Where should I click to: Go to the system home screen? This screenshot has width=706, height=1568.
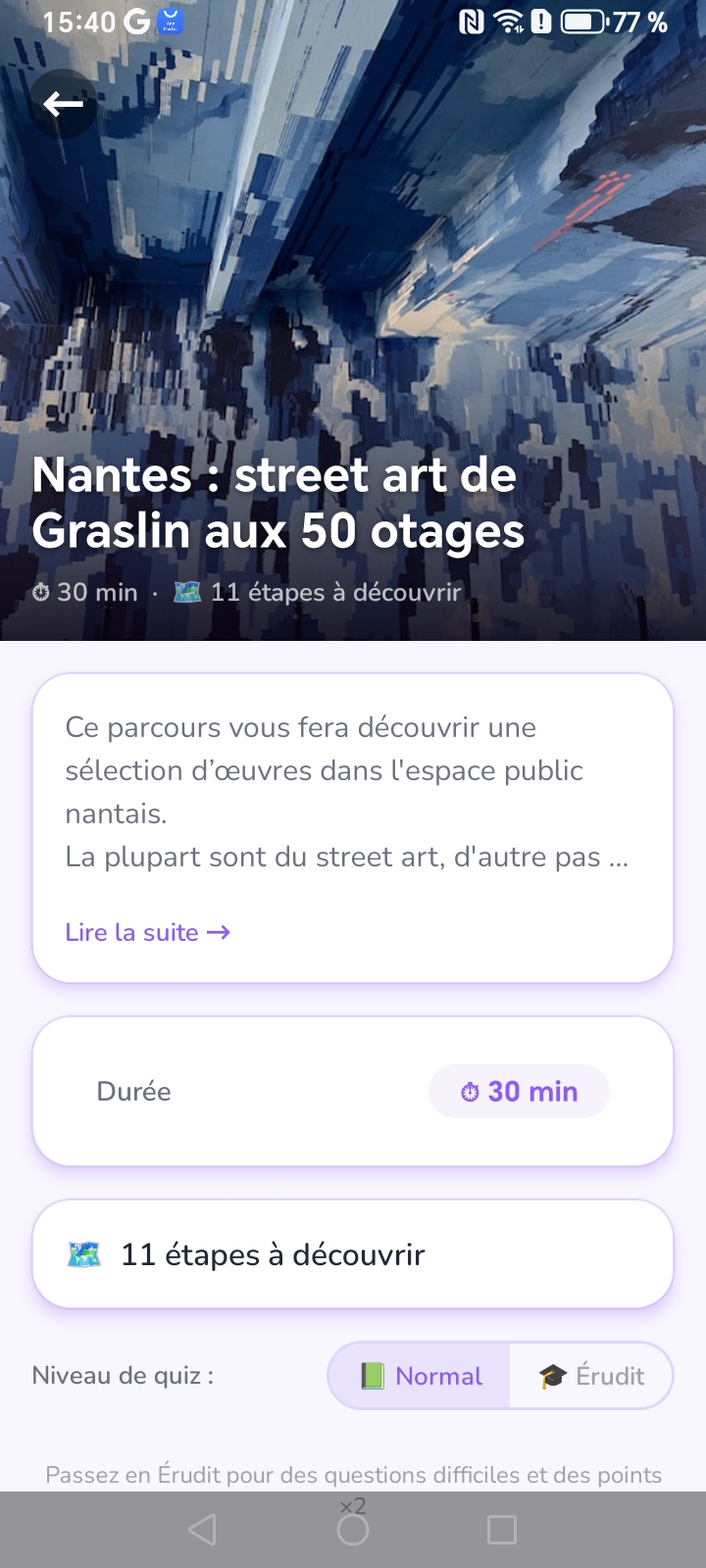pos(353,1530)
